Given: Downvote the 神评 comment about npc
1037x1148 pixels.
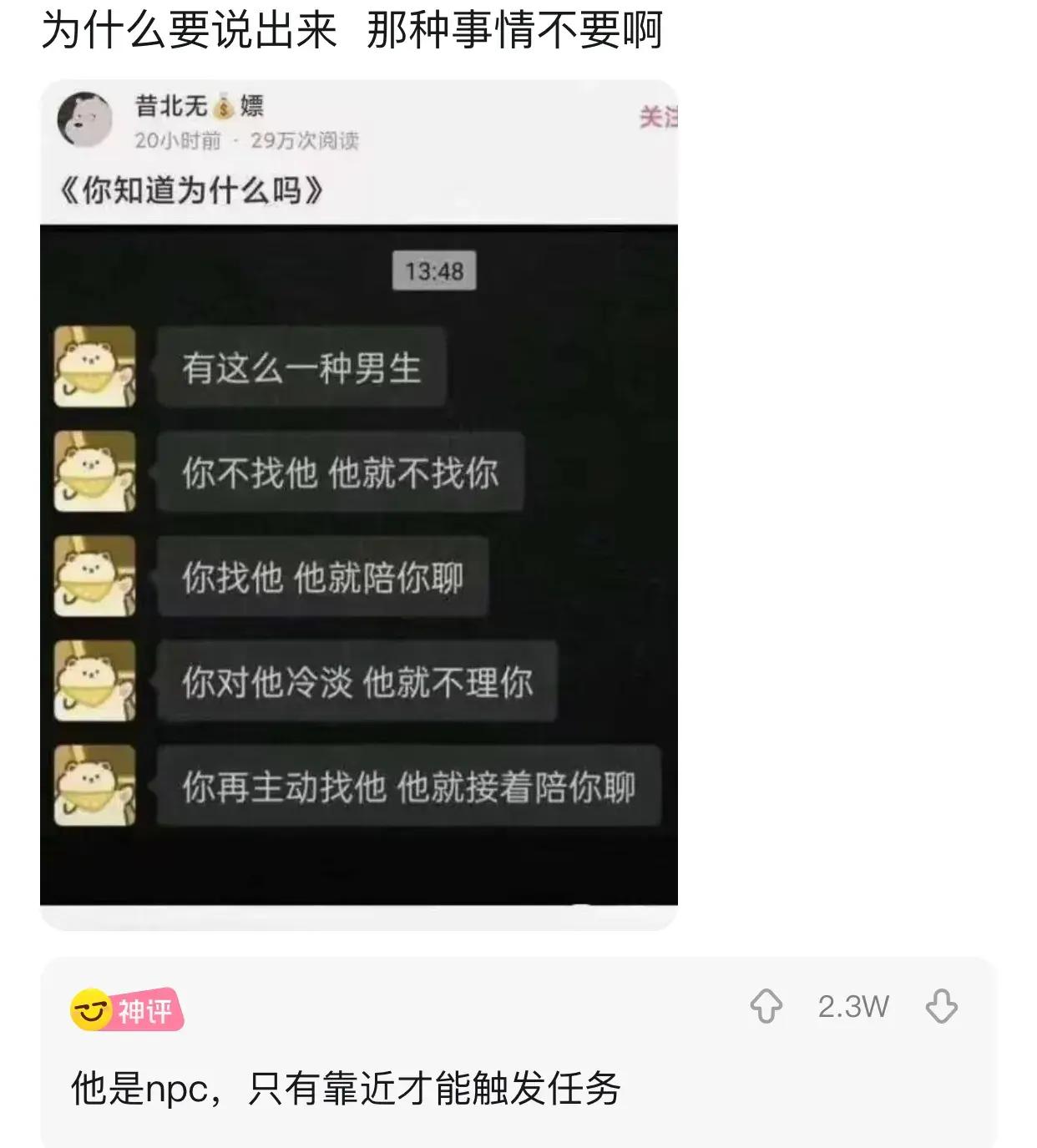Looking at the screenshot, I should coord(941,1006).
